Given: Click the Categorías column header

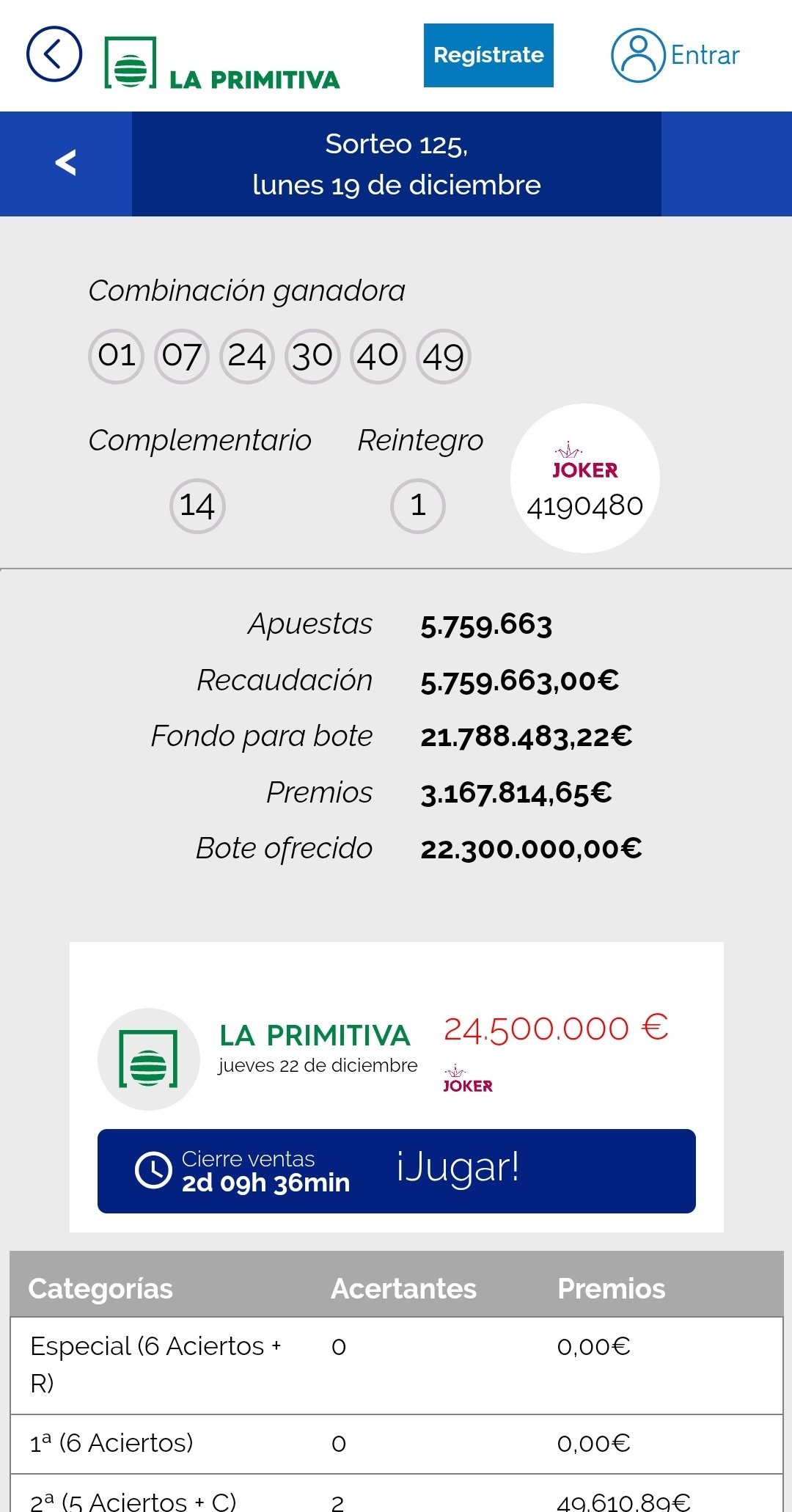Looking at the screenshot, I should [x=100, y=1290].
